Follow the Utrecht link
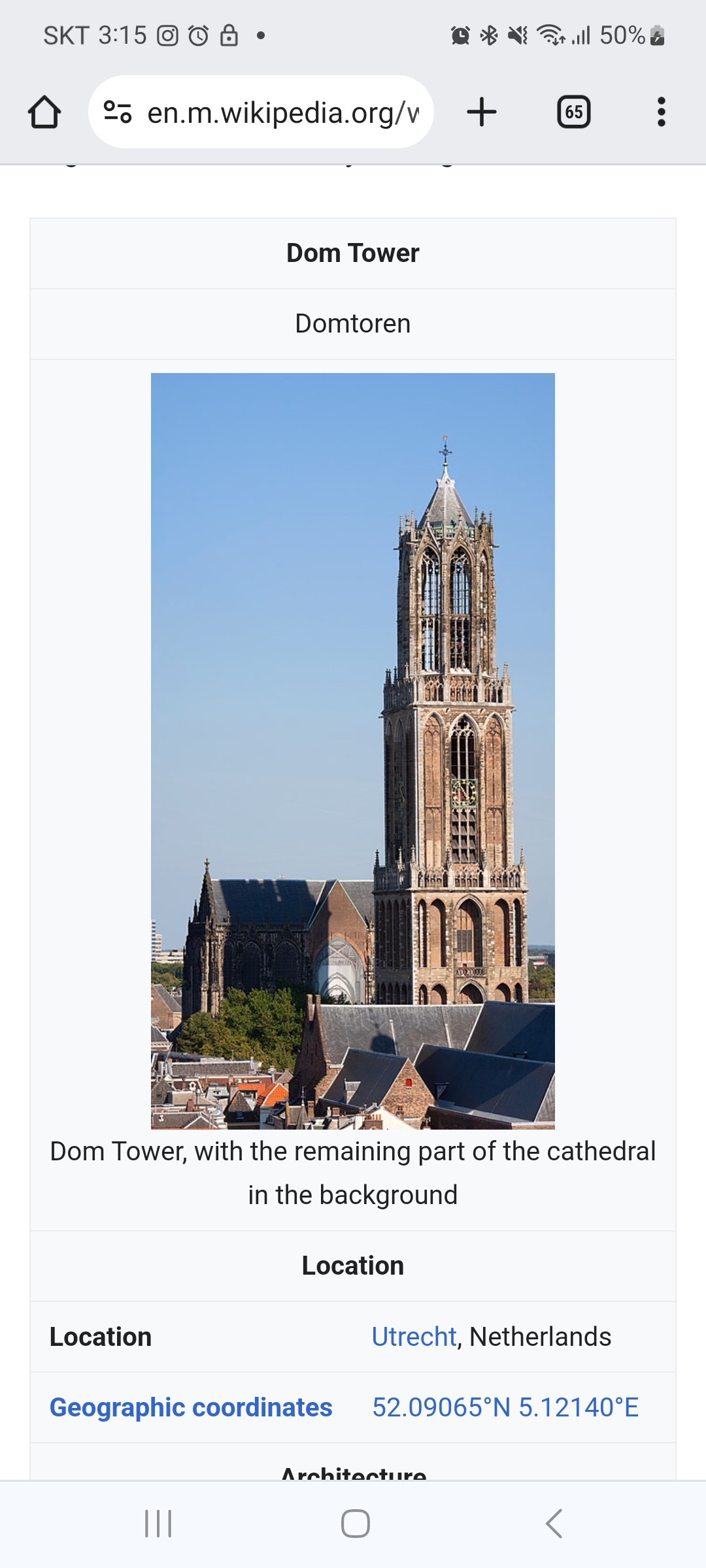706x1568 pixels. [414, 1337]
